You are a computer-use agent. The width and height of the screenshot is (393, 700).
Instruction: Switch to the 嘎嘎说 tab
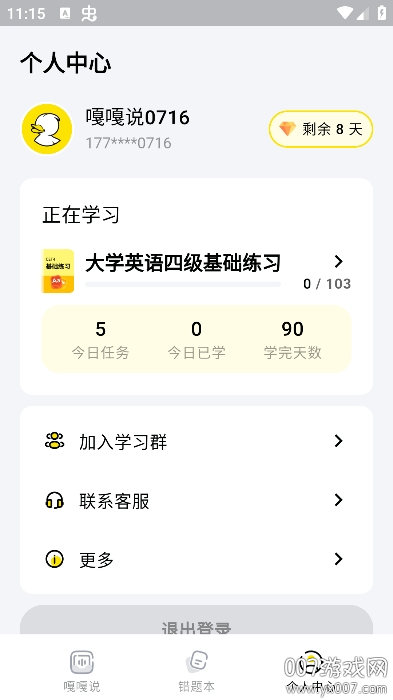click(x=82, y=670)
